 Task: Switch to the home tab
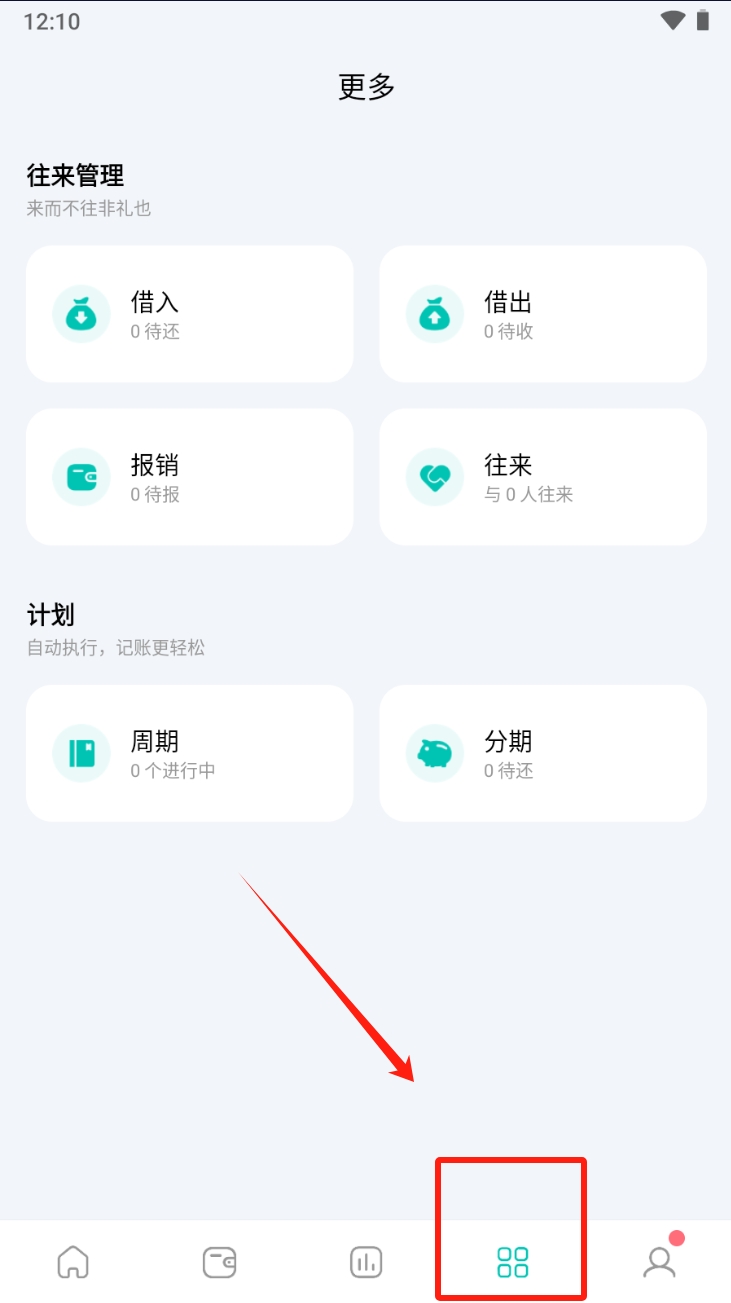point(73,1262)
